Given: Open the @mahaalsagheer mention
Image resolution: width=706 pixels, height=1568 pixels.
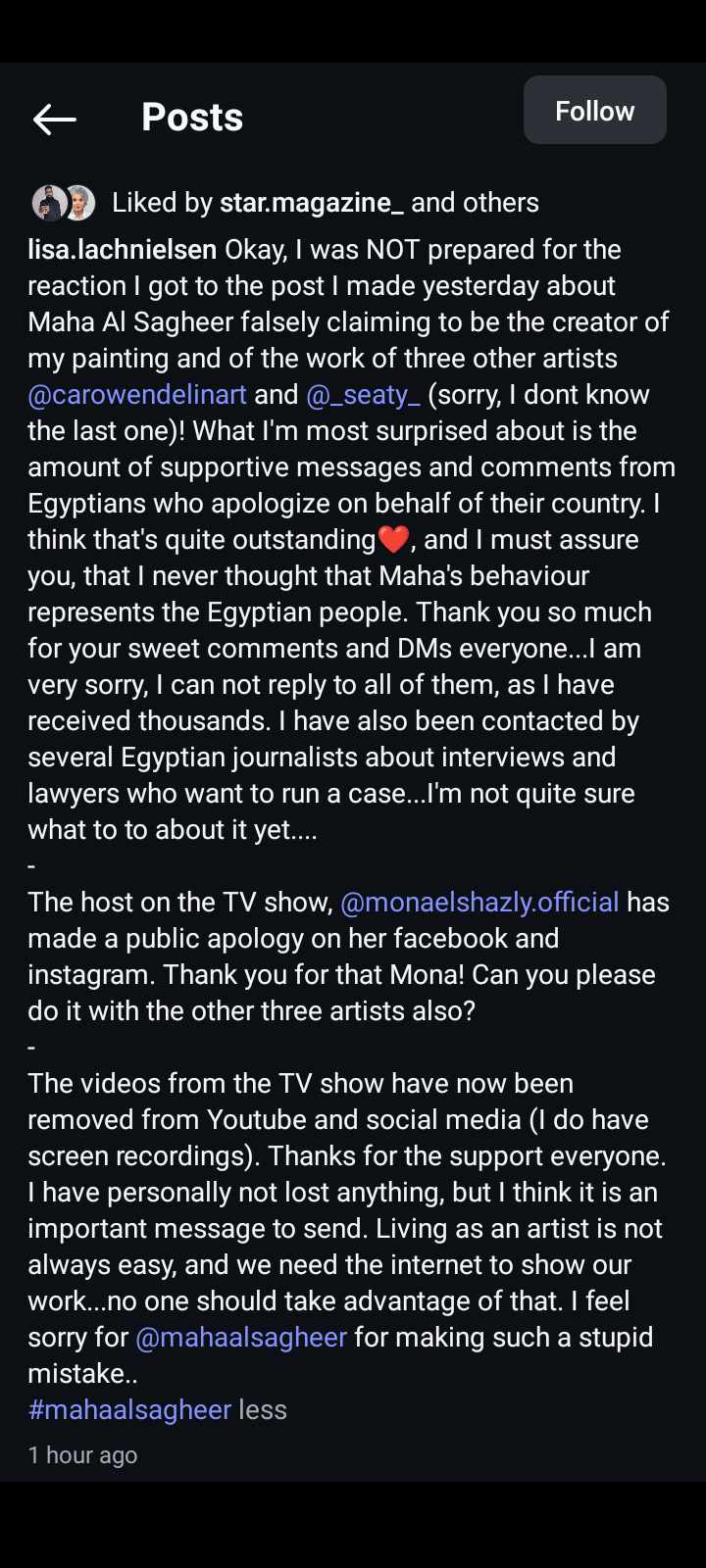Looking at the screenshot, I should click(241, 1338).
